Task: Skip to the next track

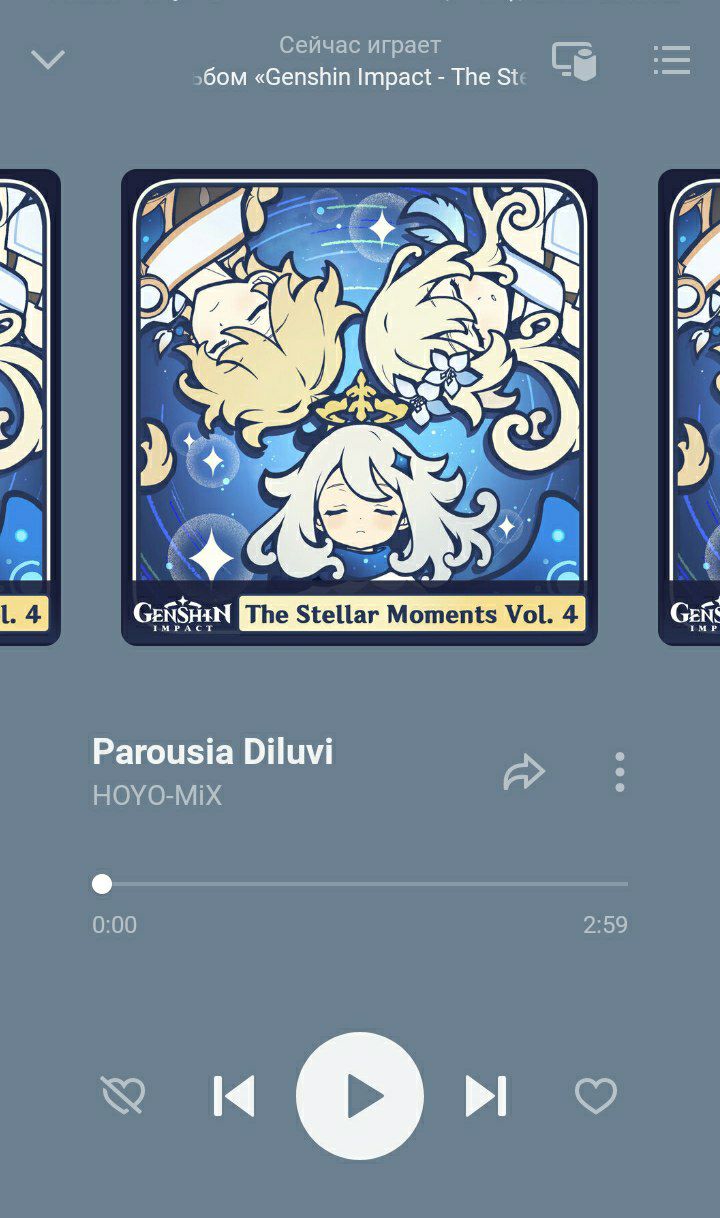Action: click(486, 1096)
